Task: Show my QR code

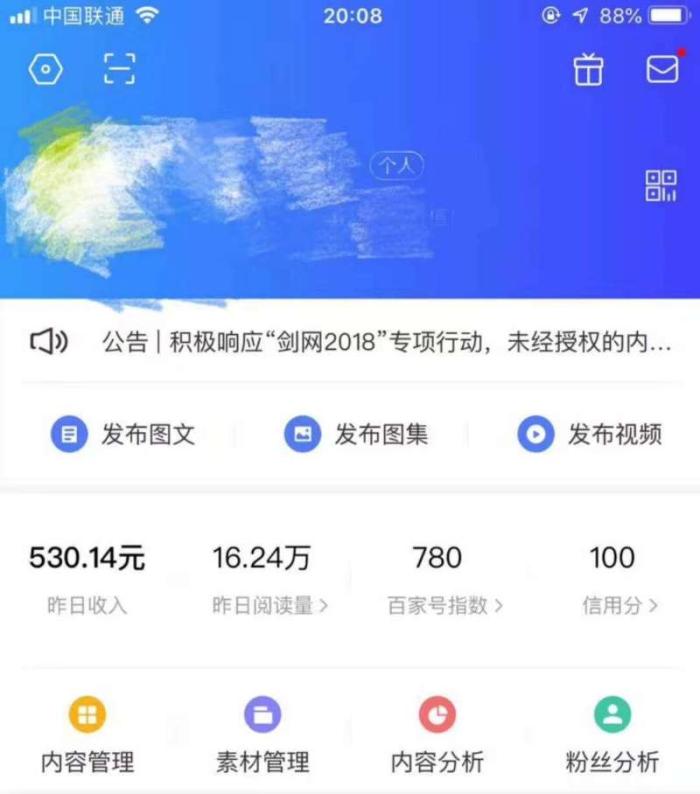Action: coord(661,186)
